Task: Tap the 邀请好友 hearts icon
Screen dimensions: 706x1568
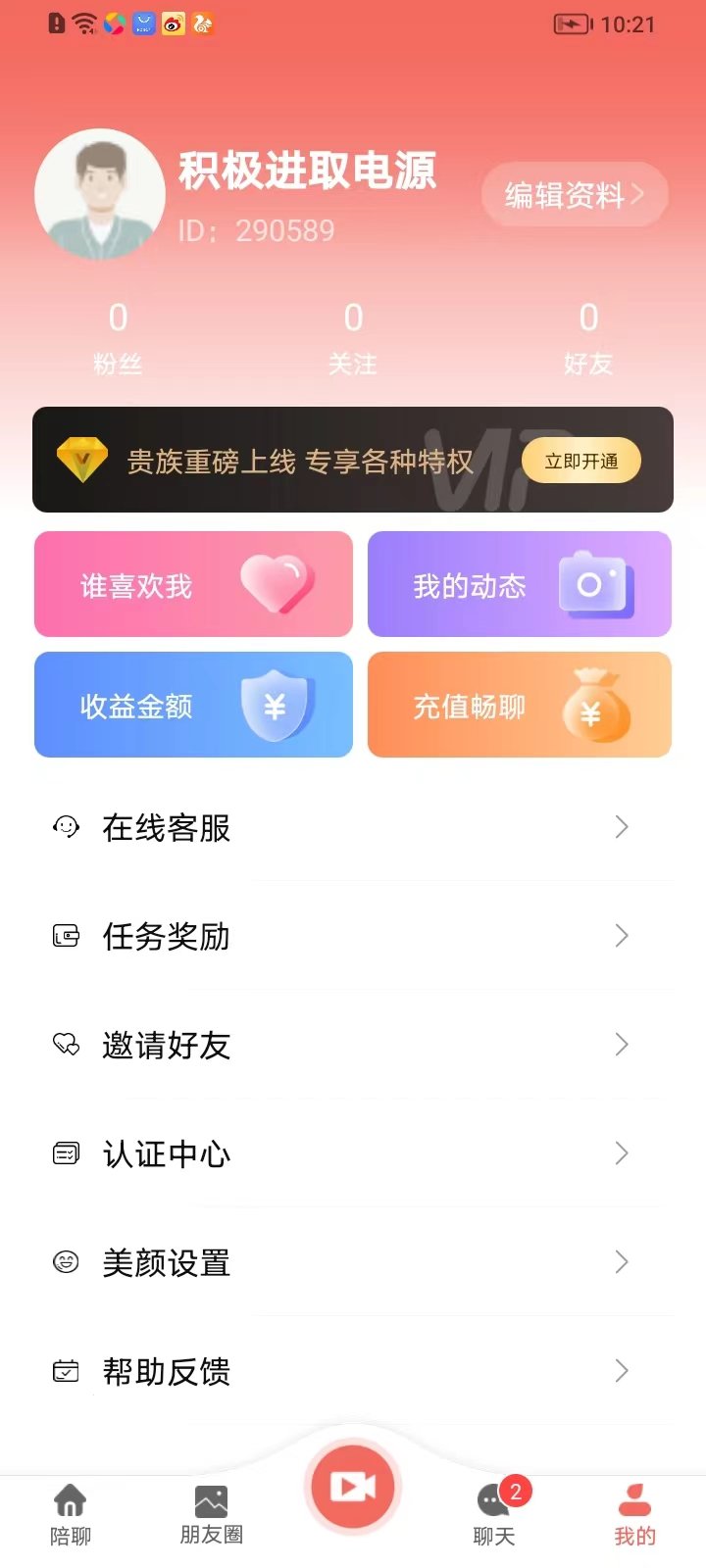Action: pyautogui.click(x=65, y=1045)
